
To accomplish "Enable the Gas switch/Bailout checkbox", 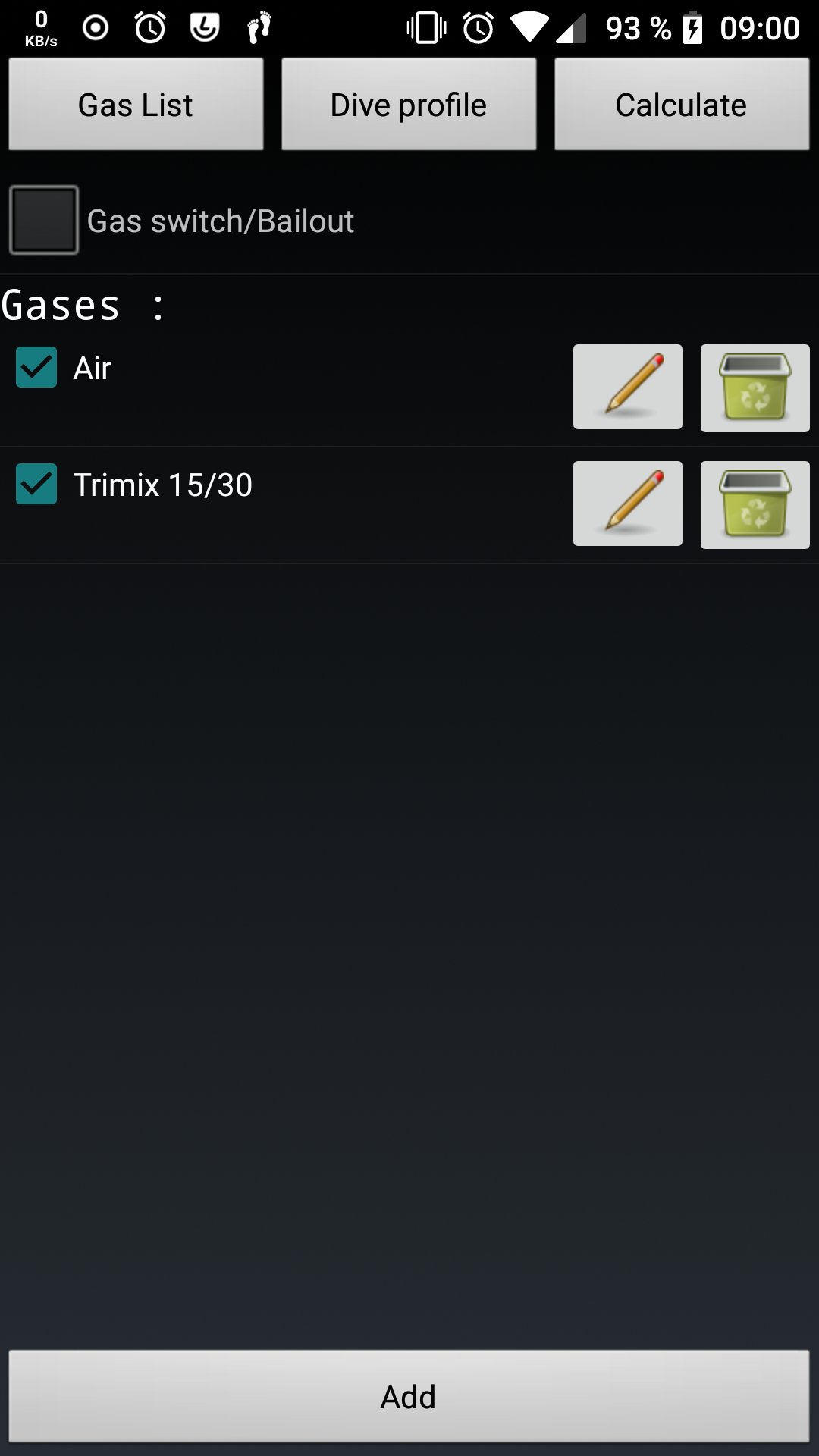I will [44, 220].
